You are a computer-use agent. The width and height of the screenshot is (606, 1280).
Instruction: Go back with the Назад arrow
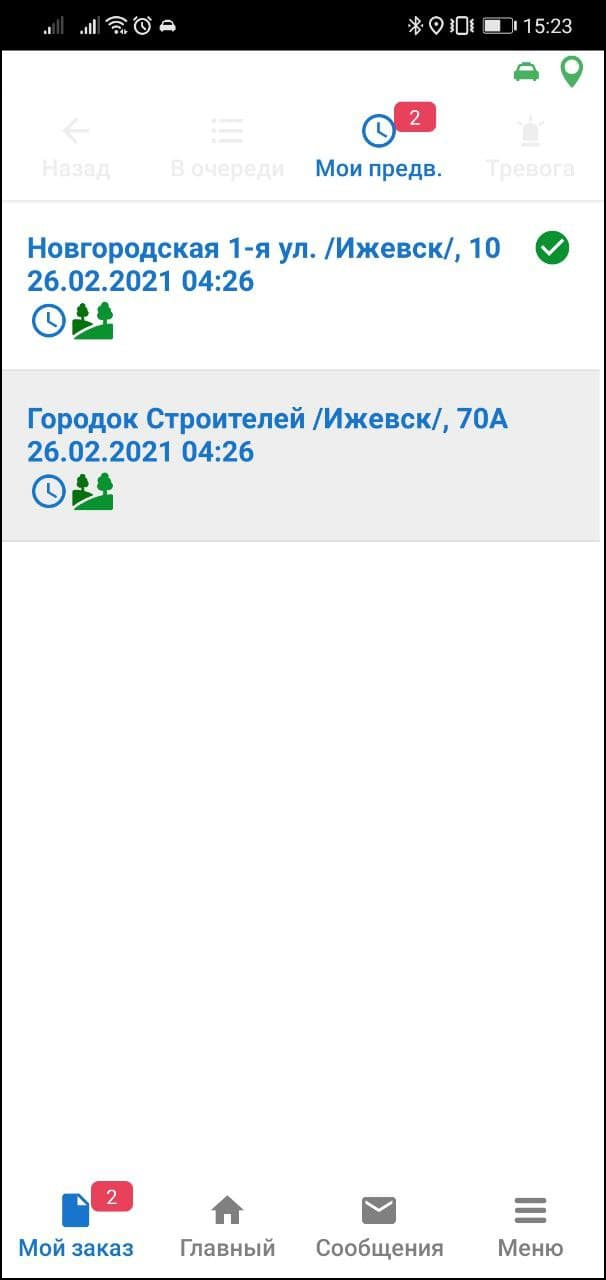(76, 147)
